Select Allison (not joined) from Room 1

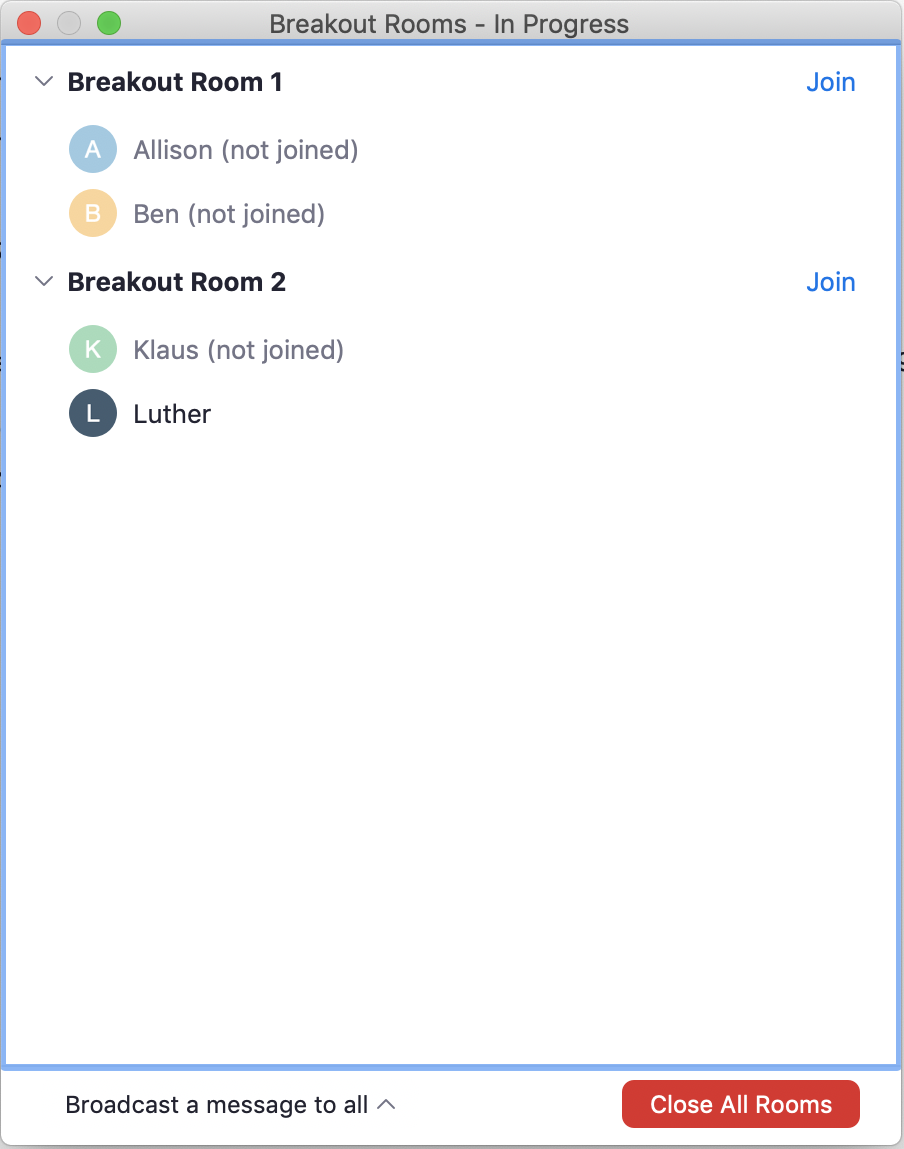(x=246, y=149)
